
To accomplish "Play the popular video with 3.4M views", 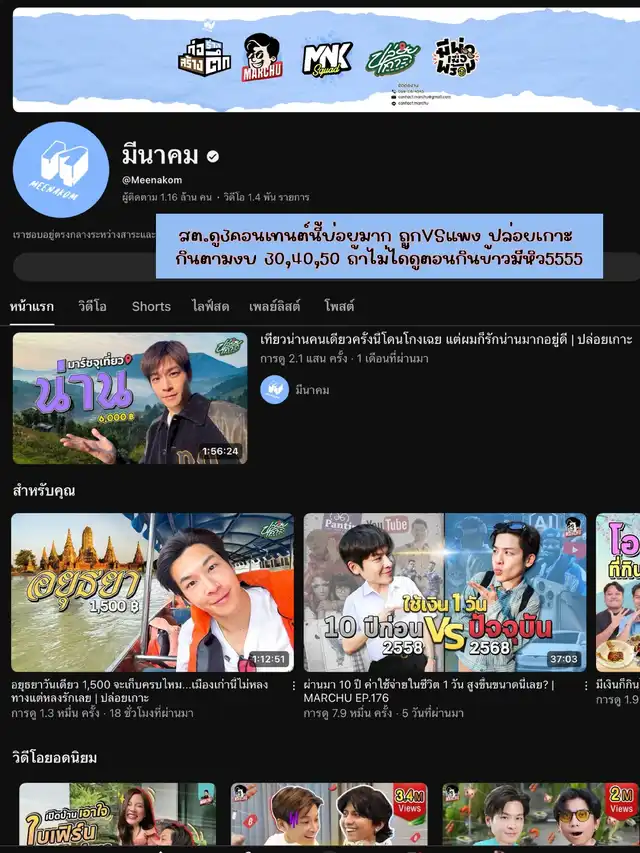I will (x=329, y=815).
